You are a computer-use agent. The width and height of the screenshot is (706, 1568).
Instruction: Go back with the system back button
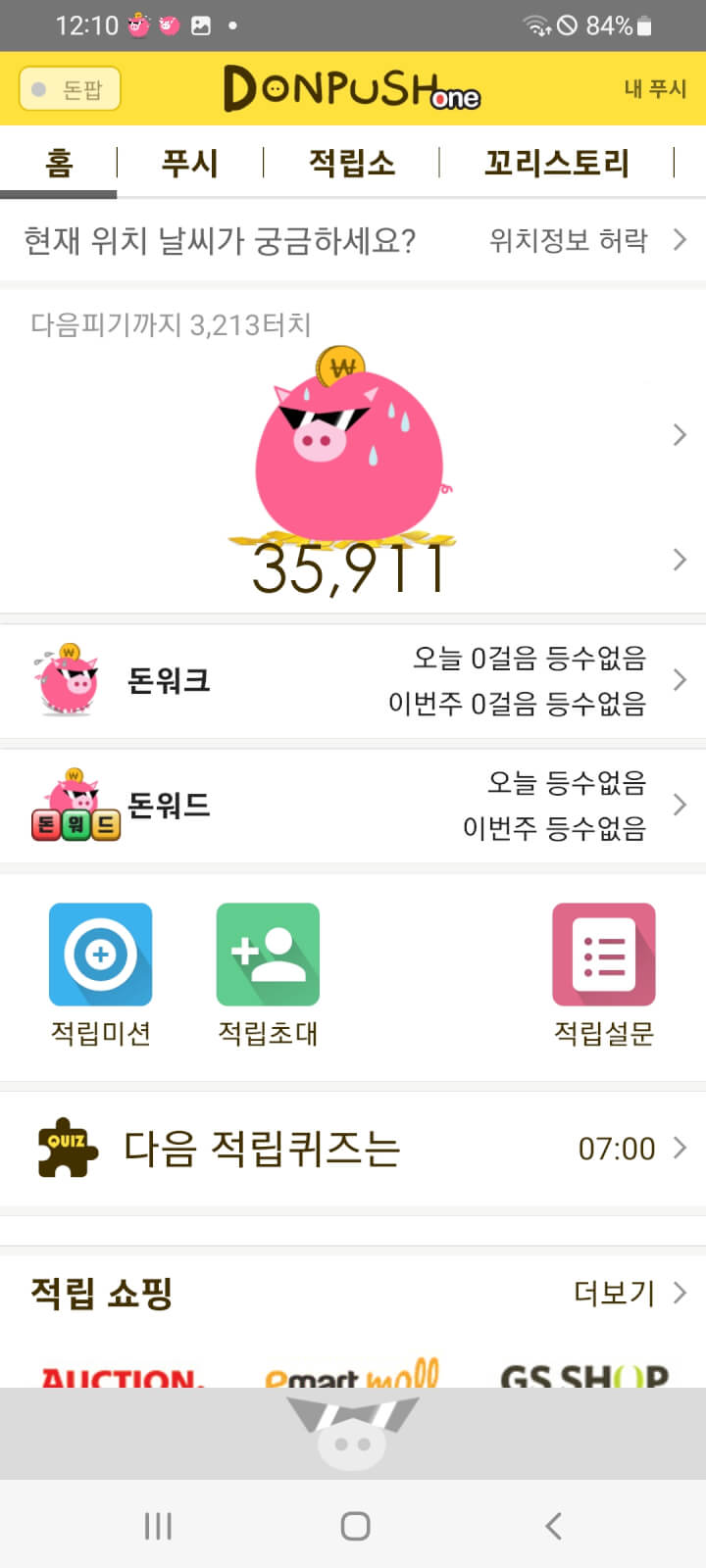[x=553, y=1526]
